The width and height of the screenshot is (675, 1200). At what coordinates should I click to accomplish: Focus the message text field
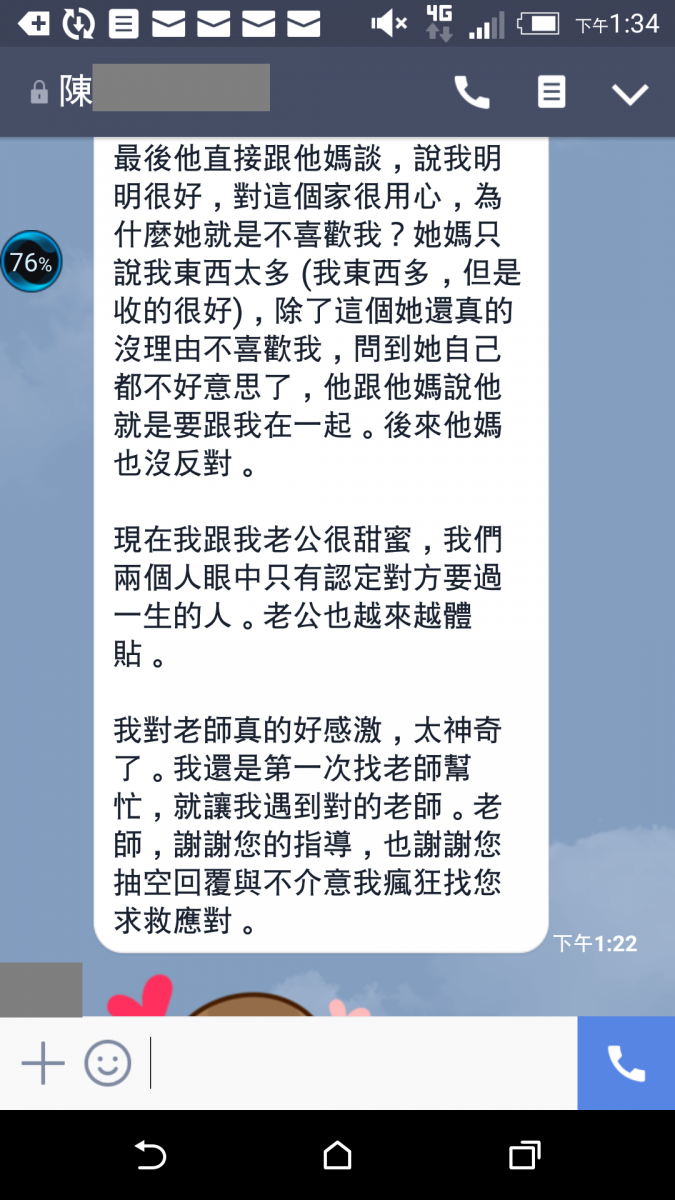[360, 1063]
